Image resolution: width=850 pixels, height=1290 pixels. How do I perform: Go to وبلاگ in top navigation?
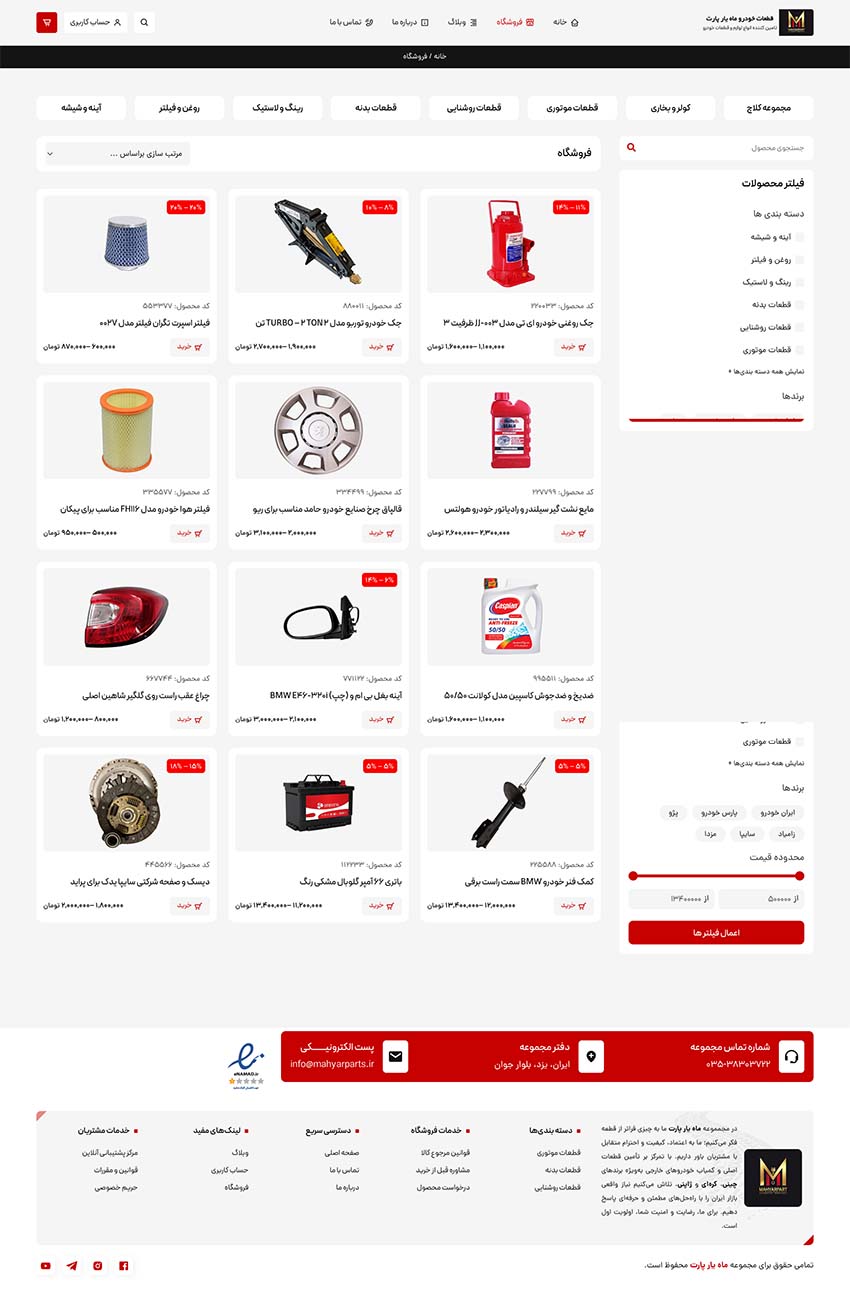tap(461, 22)
